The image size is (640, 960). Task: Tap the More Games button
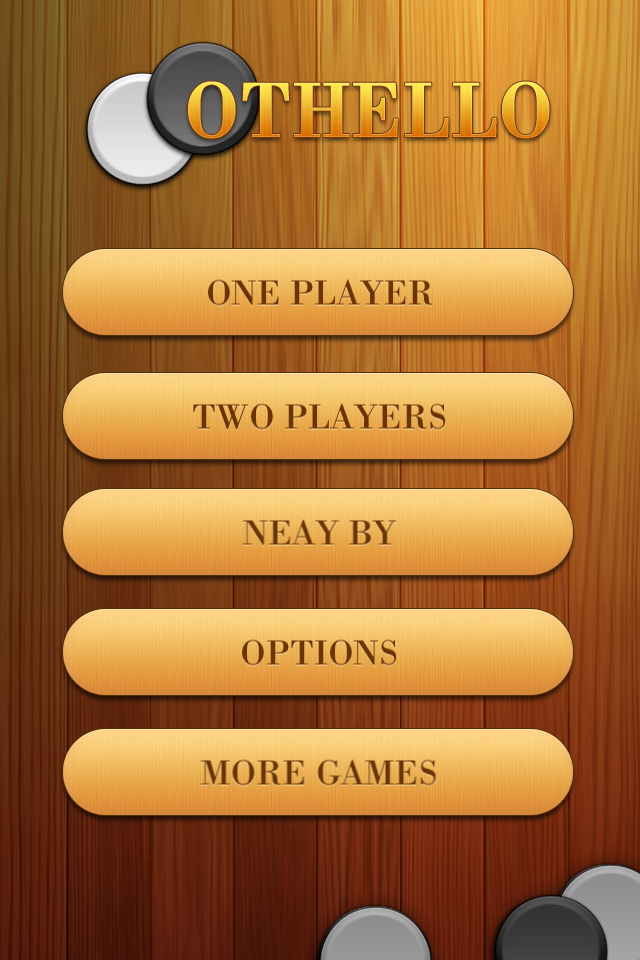click(x=318, y=772)
